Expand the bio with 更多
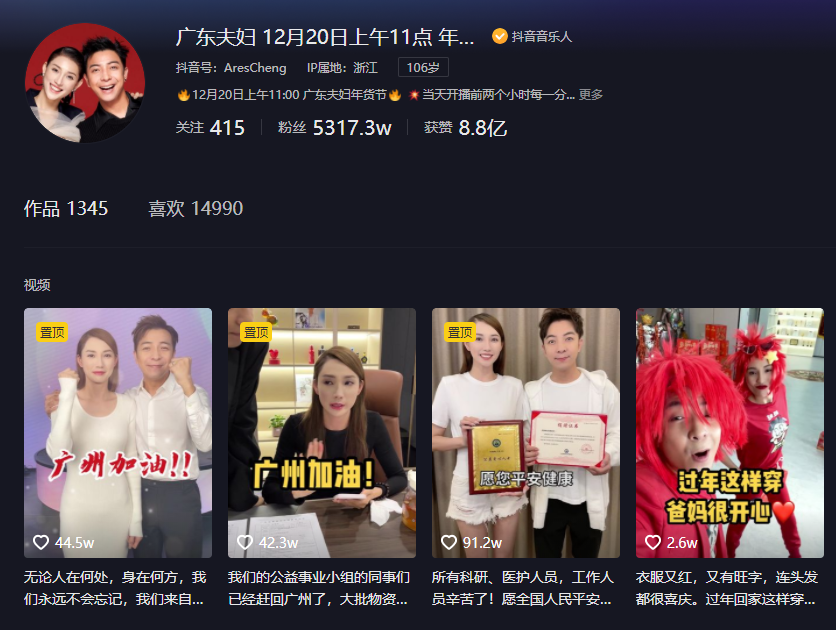Screen dimensions: 836x630 (x=591, y=95)
